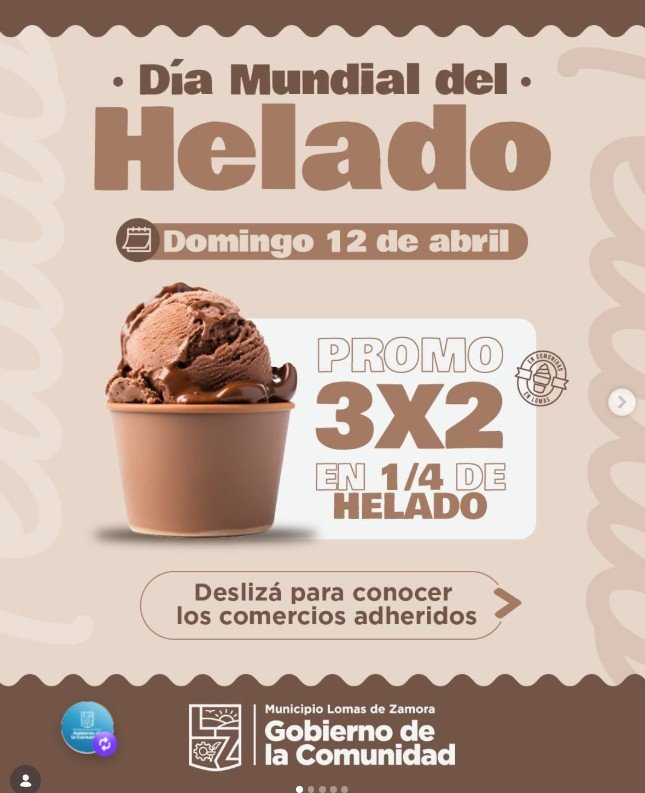Open the repost profile bubble
This screenshot has width=645, height=793.
click(x=88, y=728)
